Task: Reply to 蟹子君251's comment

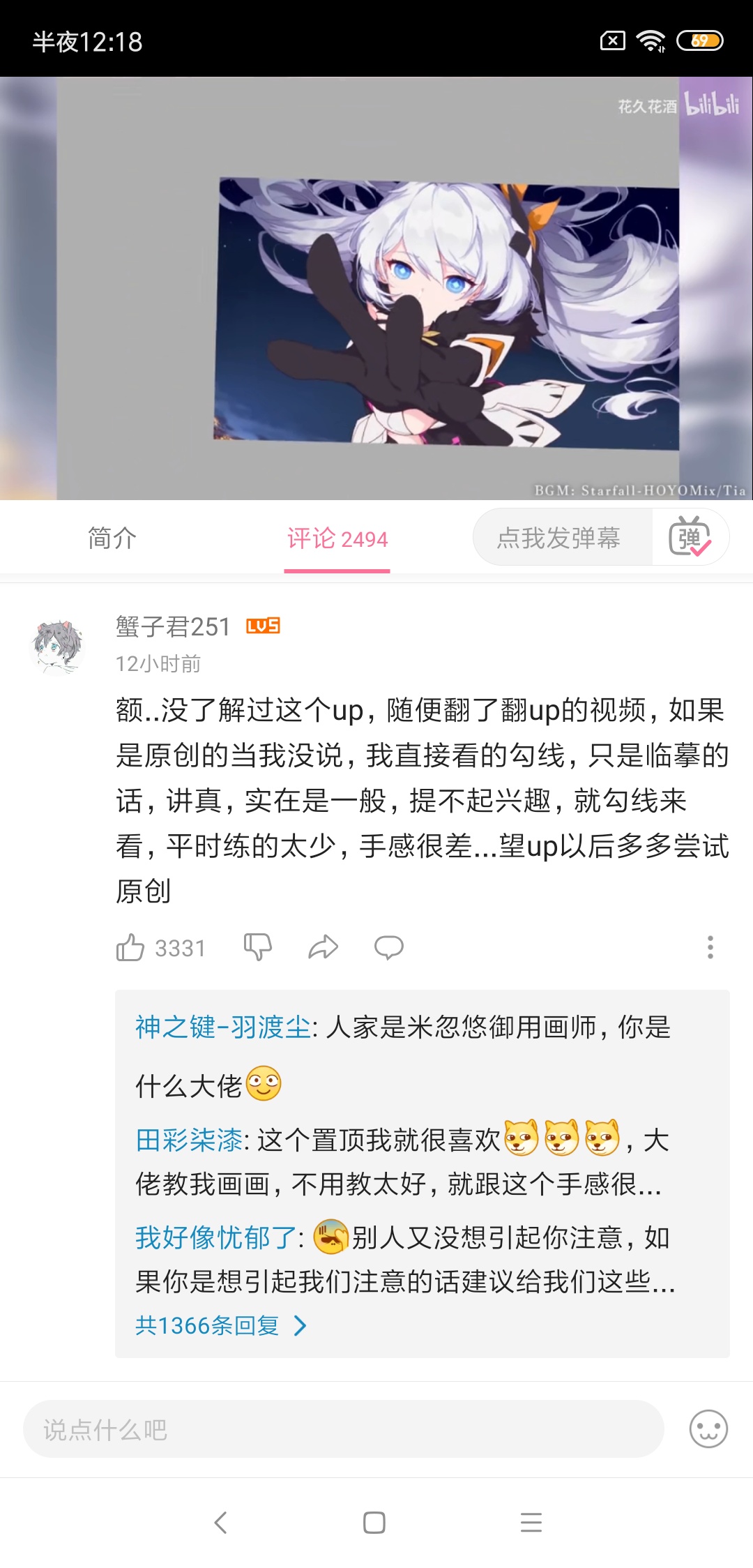Action: pos(388,947)
